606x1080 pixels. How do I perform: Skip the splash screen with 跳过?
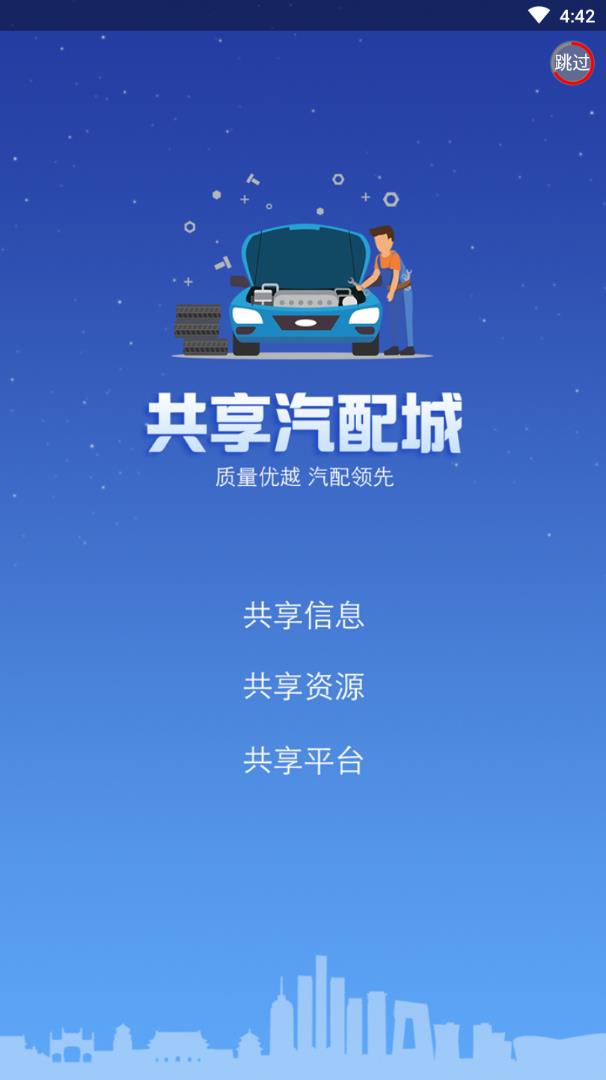(x=572, y=63)
